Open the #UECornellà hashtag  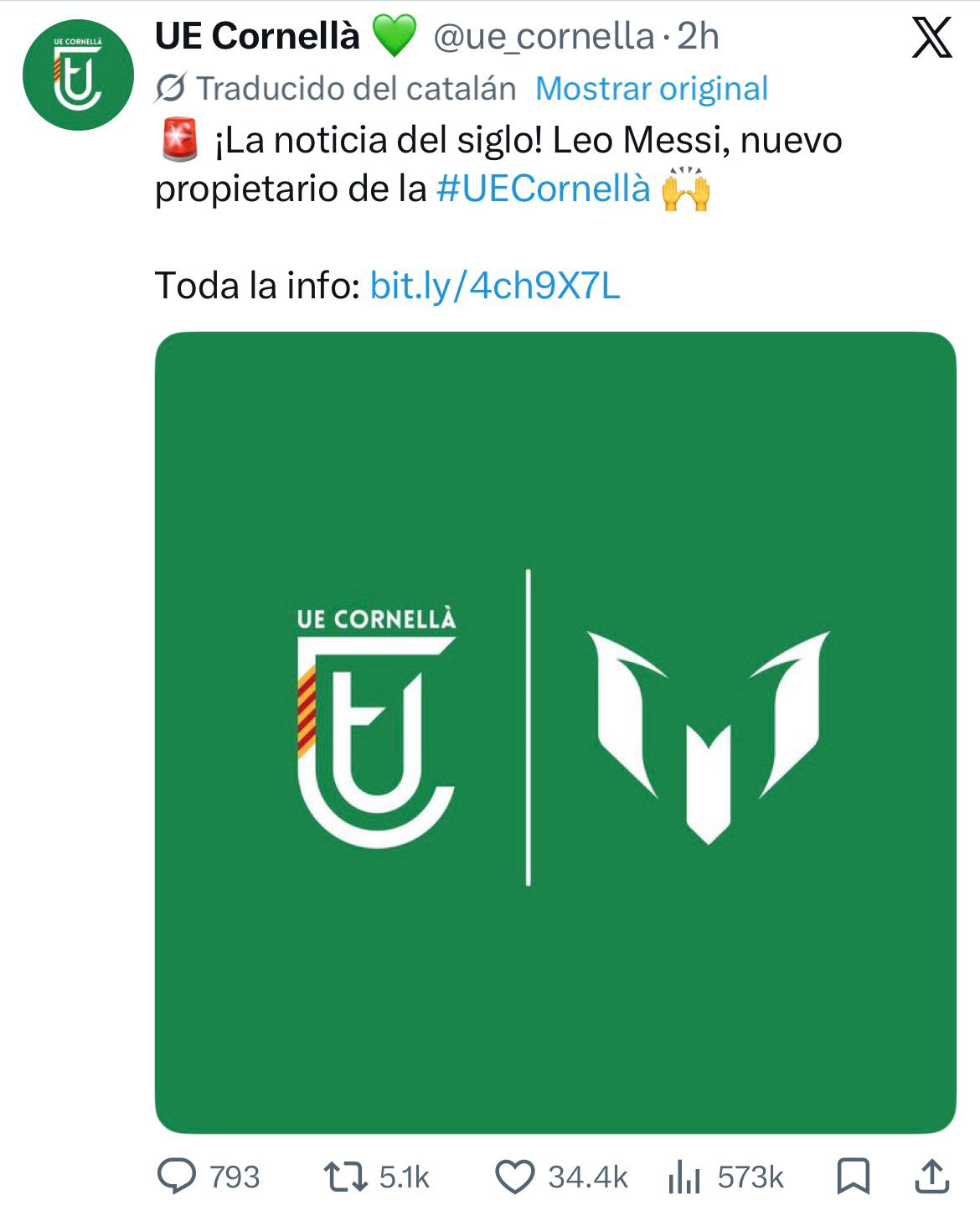(543, 189)
